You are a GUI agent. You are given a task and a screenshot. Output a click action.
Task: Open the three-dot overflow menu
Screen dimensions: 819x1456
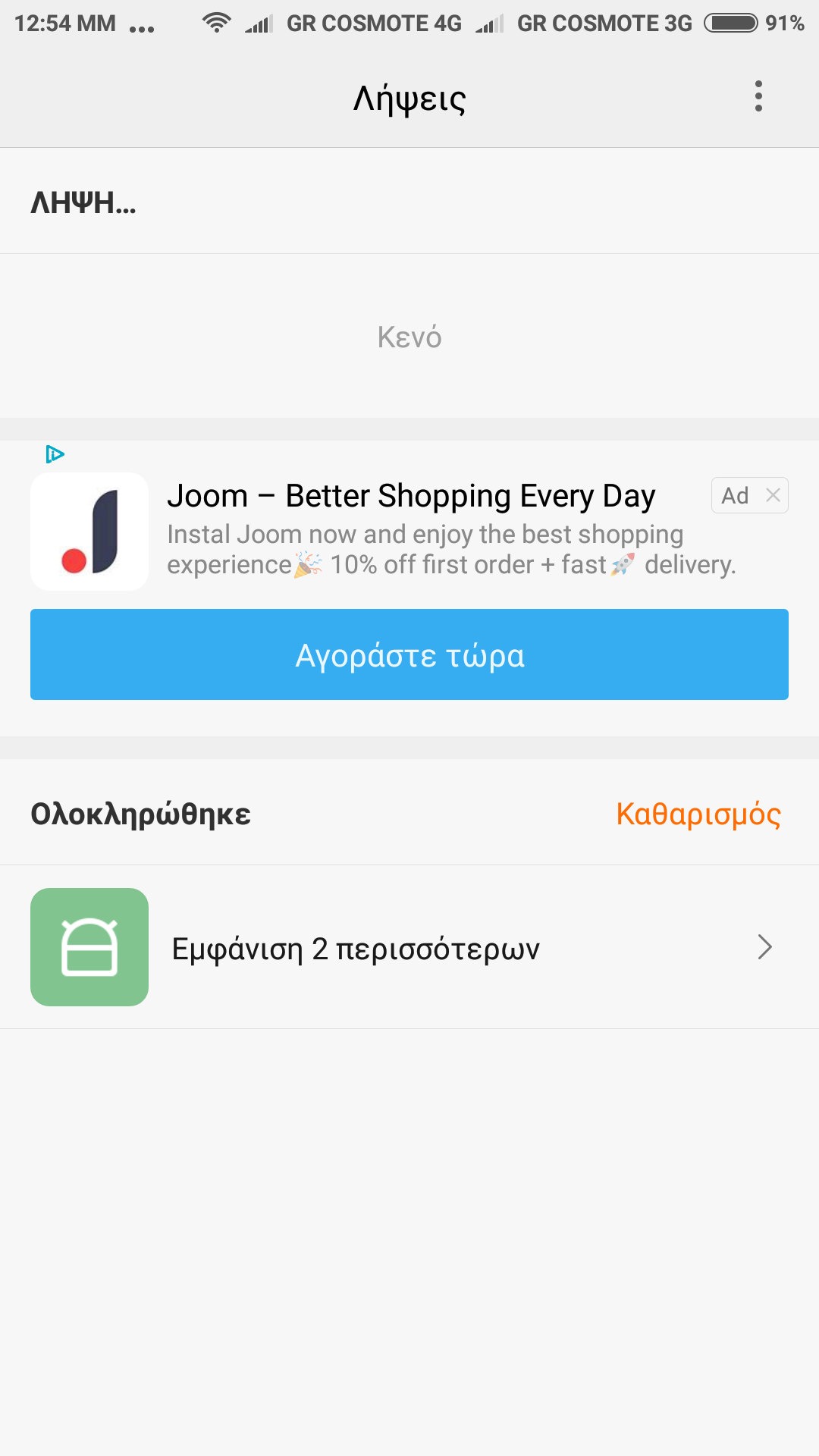(758, 96)
